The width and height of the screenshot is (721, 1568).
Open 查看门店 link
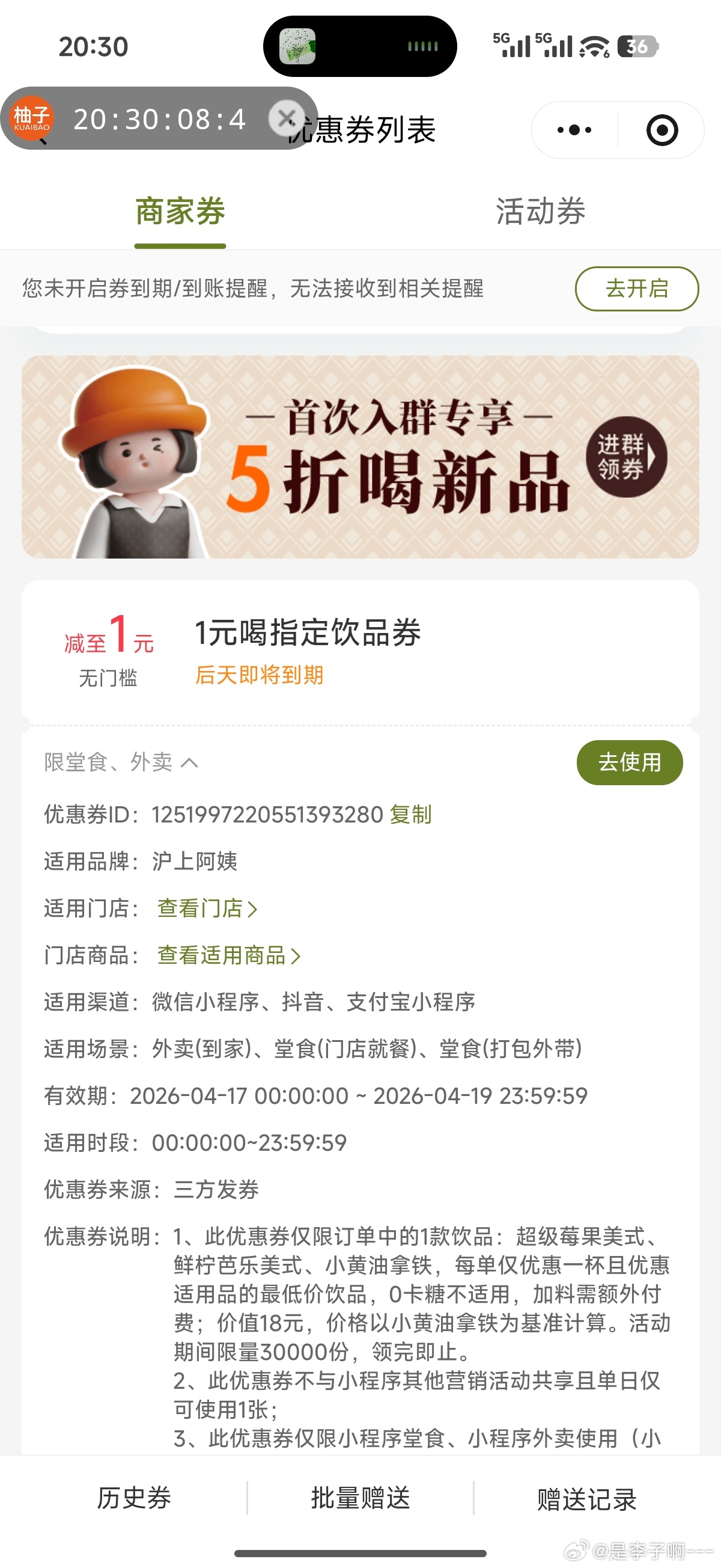[x=207, y=908]
